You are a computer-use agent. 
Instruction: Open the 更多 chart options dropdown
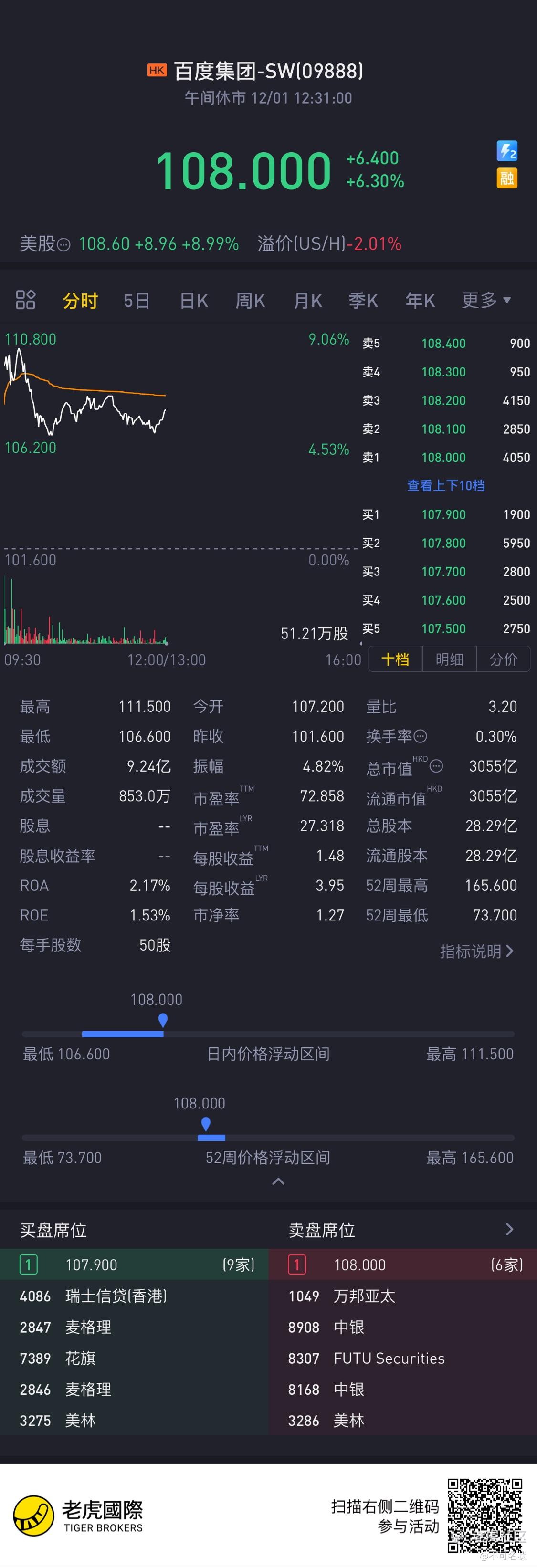[486, 300]
